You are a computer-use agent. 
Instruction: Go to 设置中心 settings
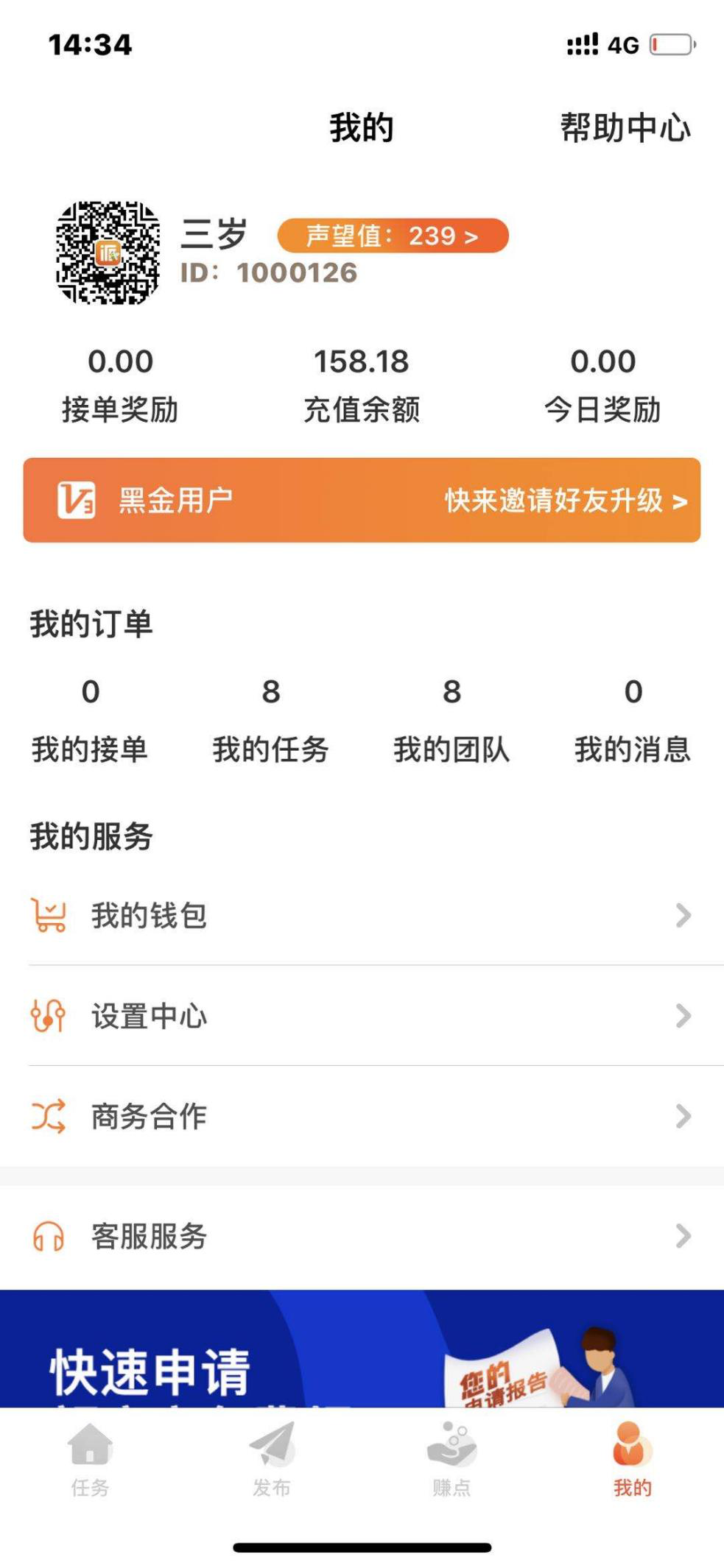click(362, 1017)
